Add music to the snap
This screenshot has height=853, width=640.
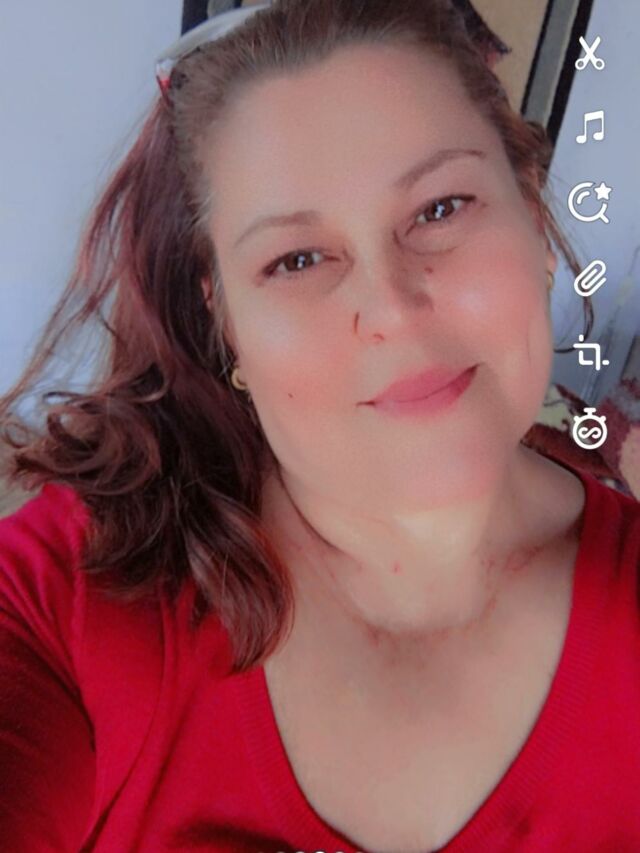[590, 127]
